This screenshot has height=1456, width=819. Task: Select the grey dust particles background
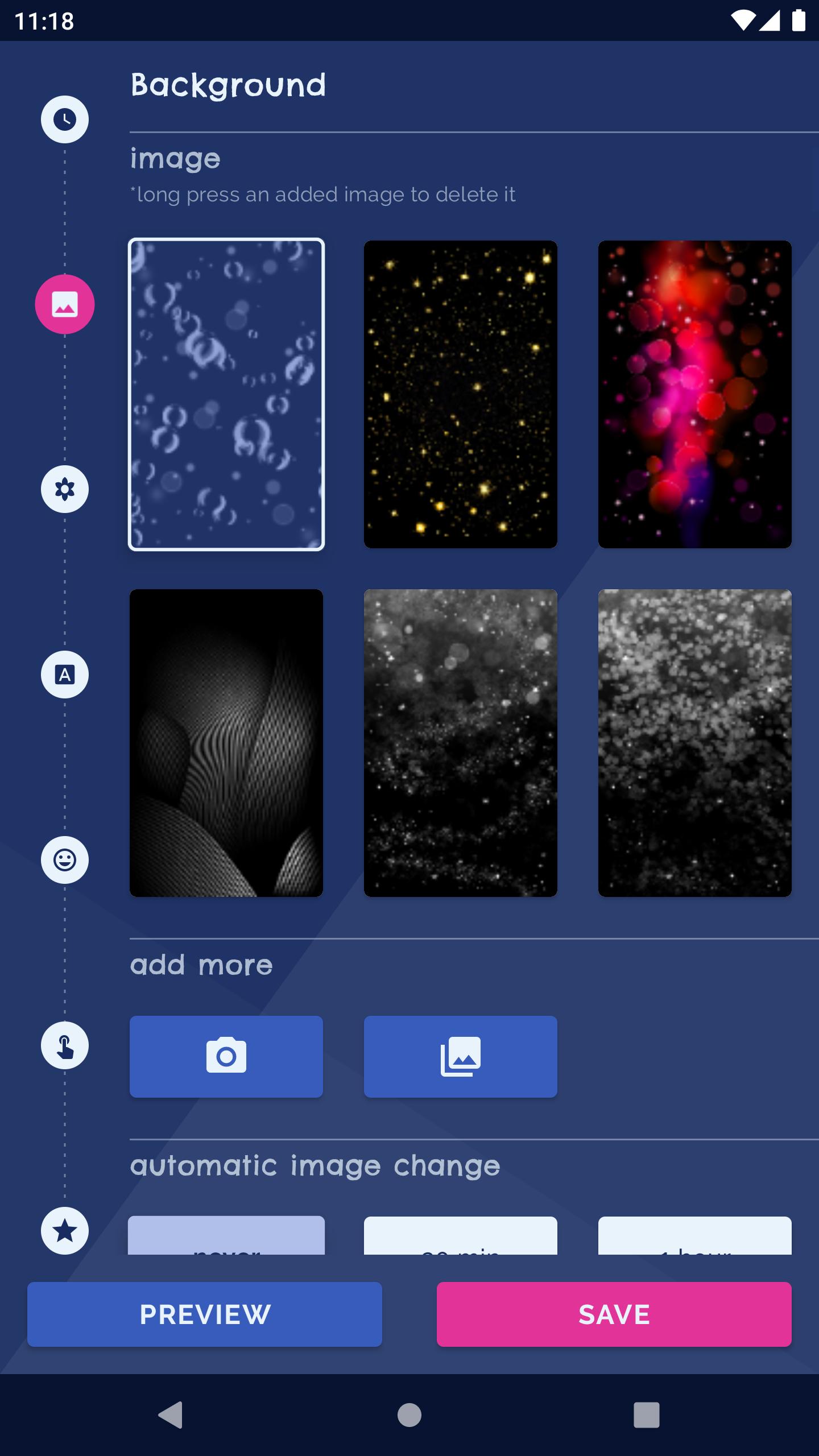(x=461, y=743)
